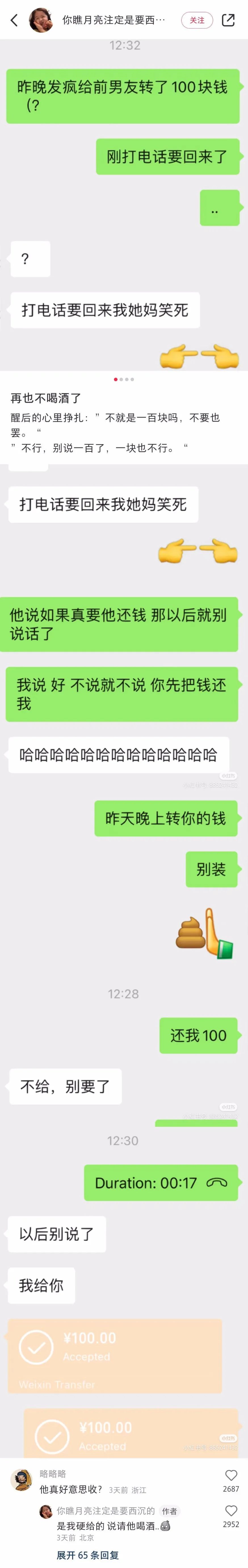This screenshot has height=1568, width=248.
Task: Like the comment by 咯咯咯
Action: point(231,1475)
